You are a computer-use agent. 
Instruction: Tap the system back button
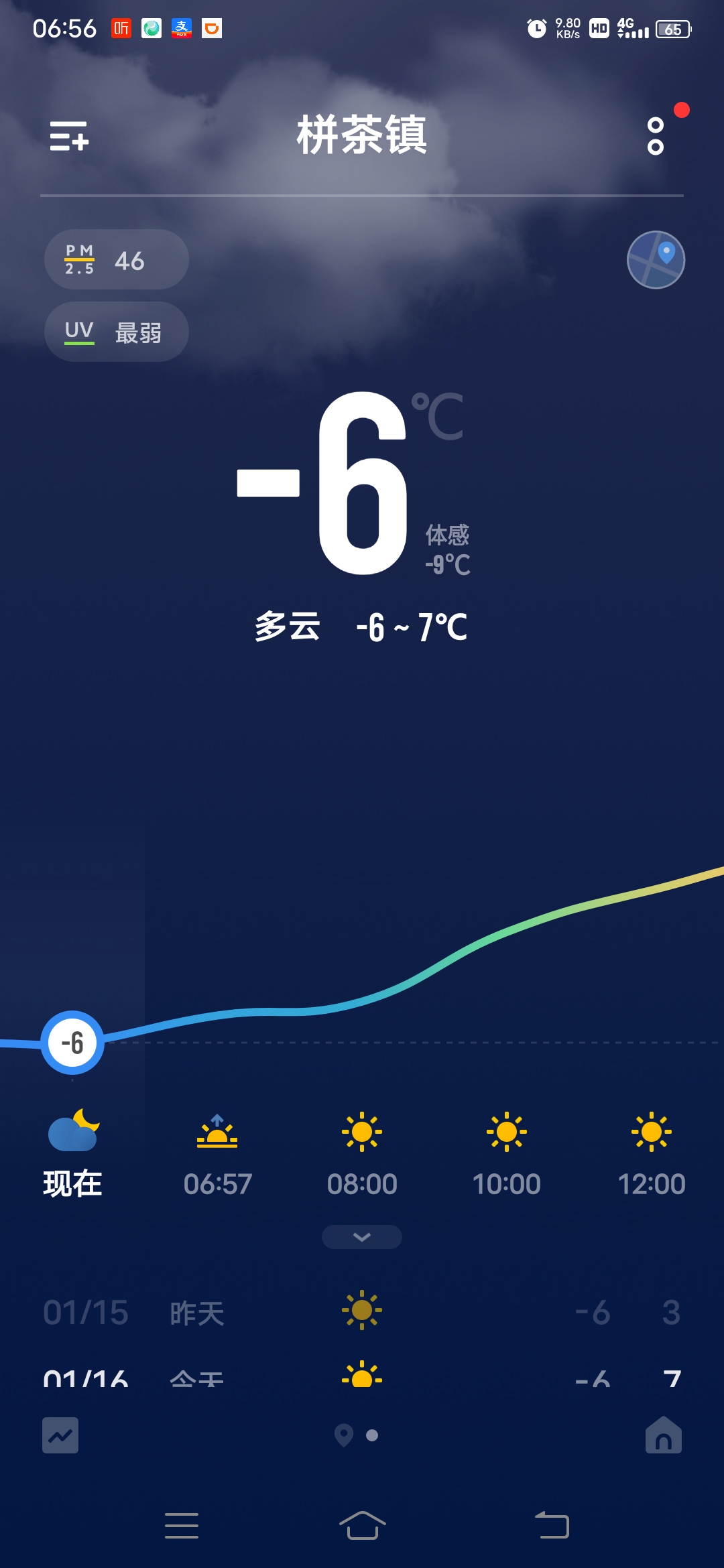pos(552,1526)
